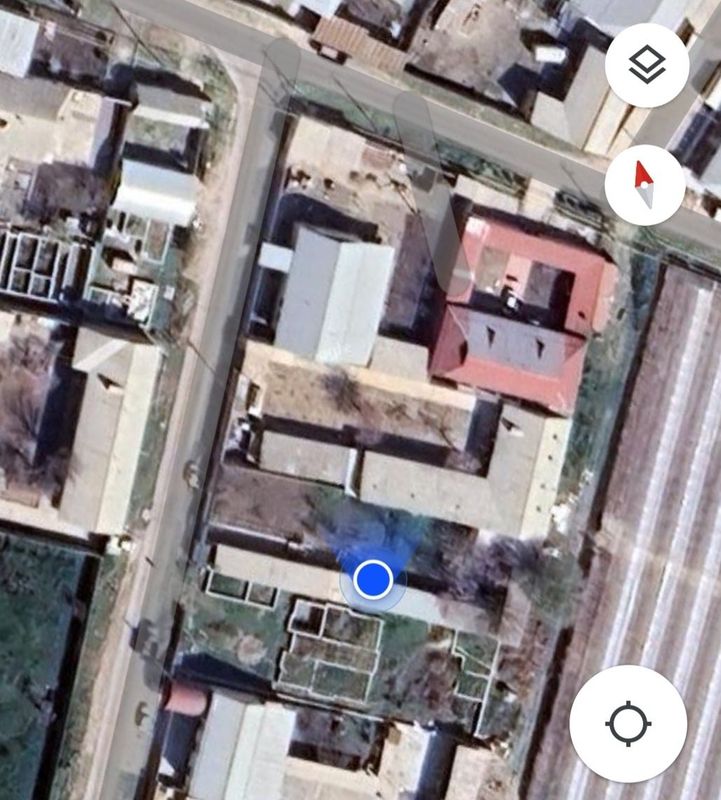Open the map layers selector

pyautogui.click(x=646, y=66)
